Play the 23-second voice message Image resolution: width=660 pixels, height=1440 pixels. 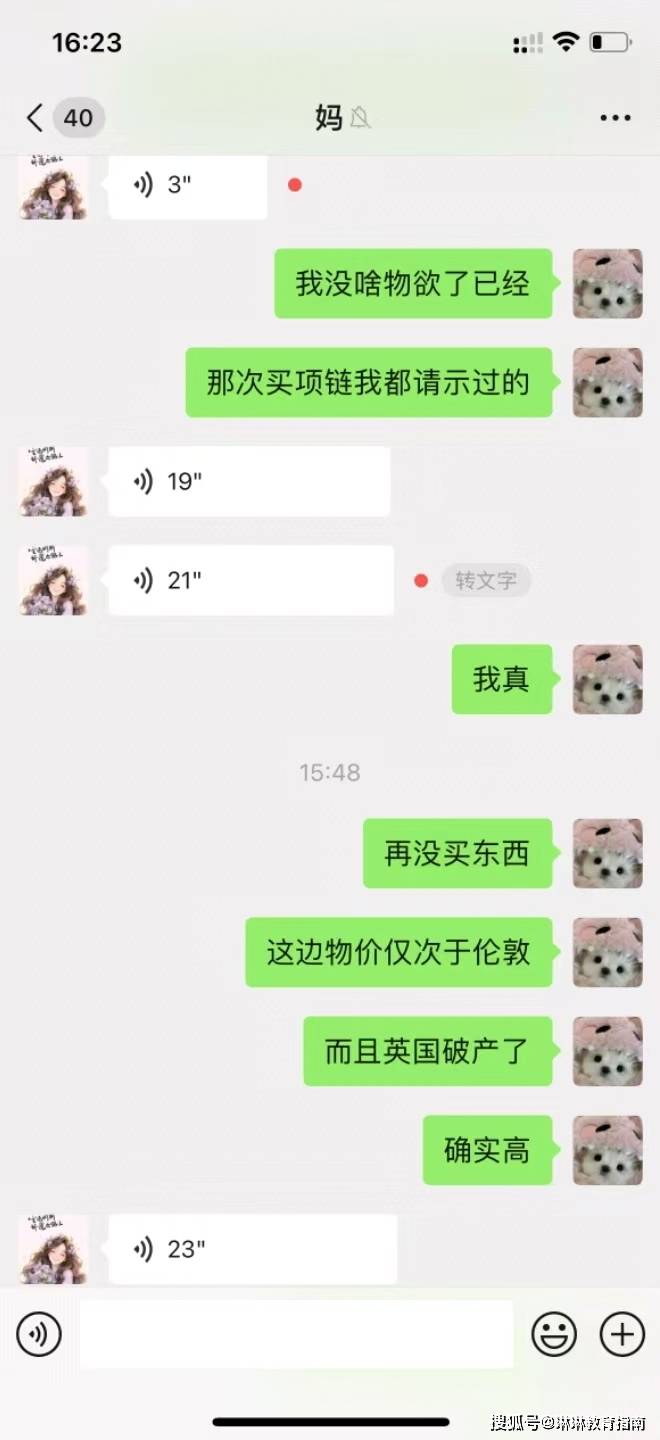click(252, 1249)
